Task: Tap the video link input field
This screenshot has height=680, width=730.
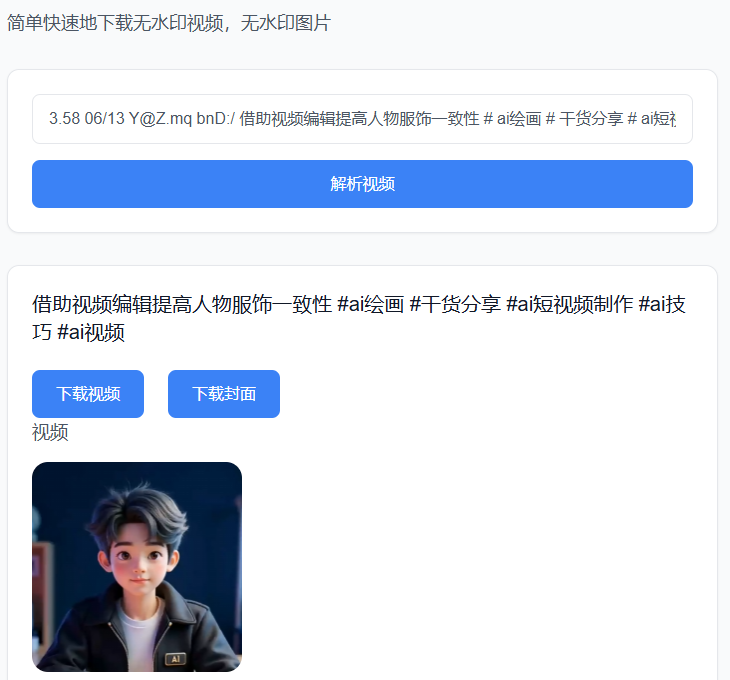Action: [x=362, y=119]
